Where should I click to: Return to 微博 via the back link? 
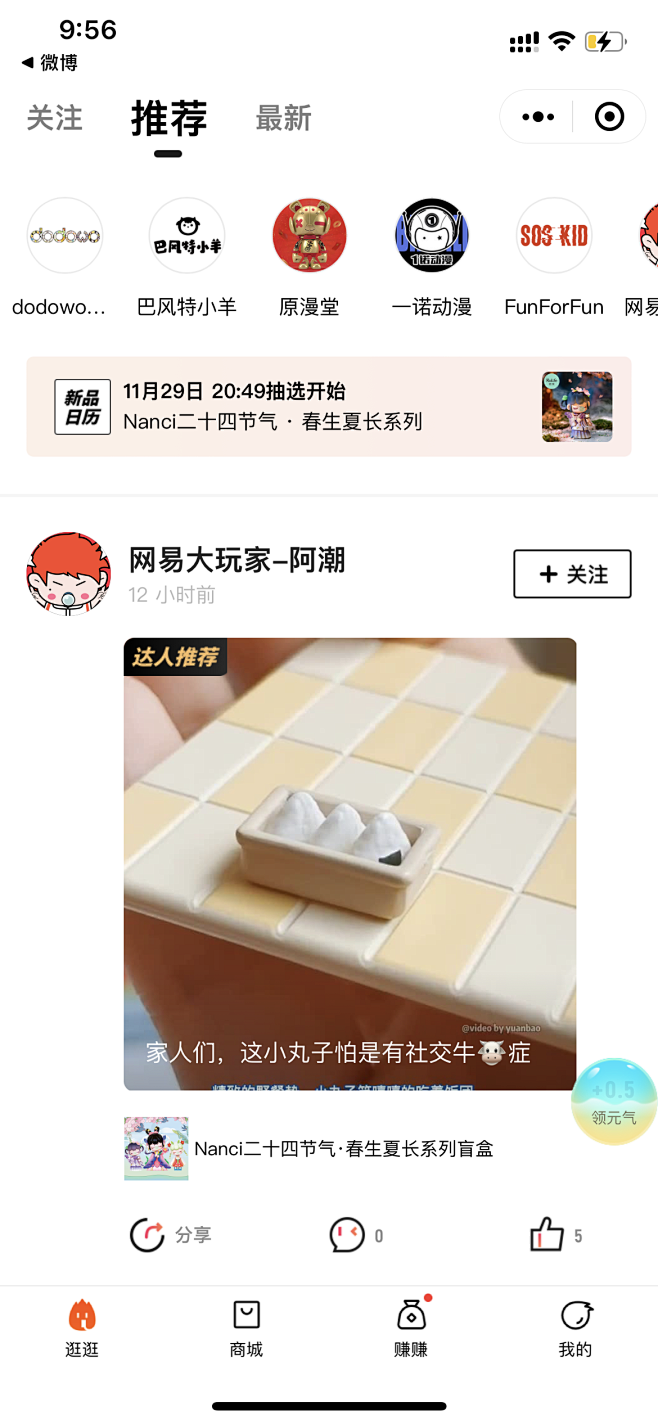(50, 63)
